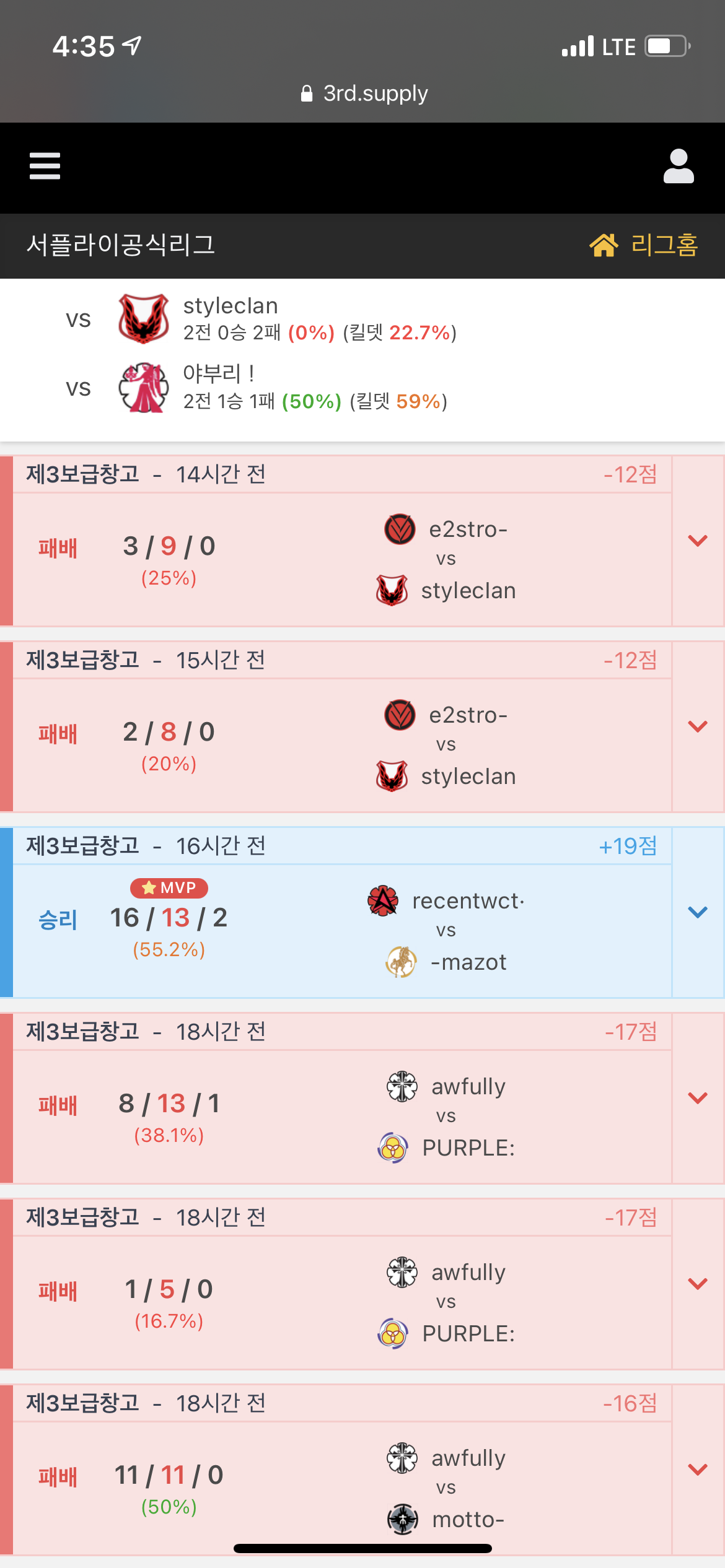Viewport: 725px width, 1568px height.
Task: Expand the 1 / 5 / 0 match
Action: click(698, 1284)
